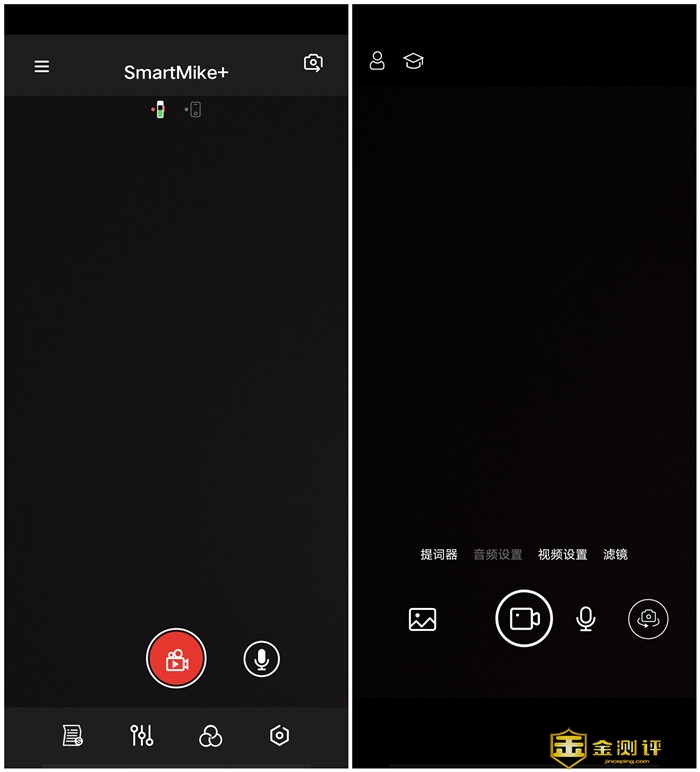Viewport: 700px width, 772px height.
Task: Open the photo gallery icon
Action: (x=423, y=619)
